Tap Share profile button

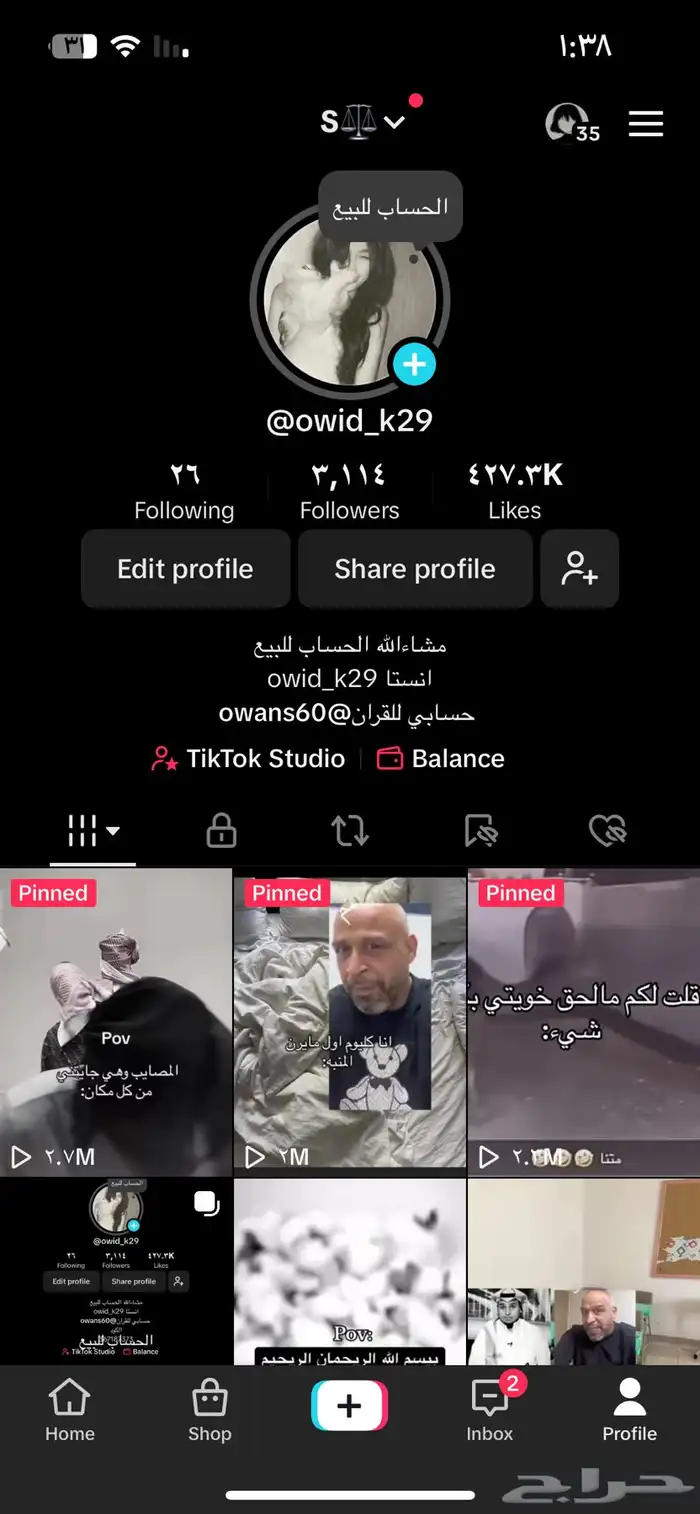point(414,569)
